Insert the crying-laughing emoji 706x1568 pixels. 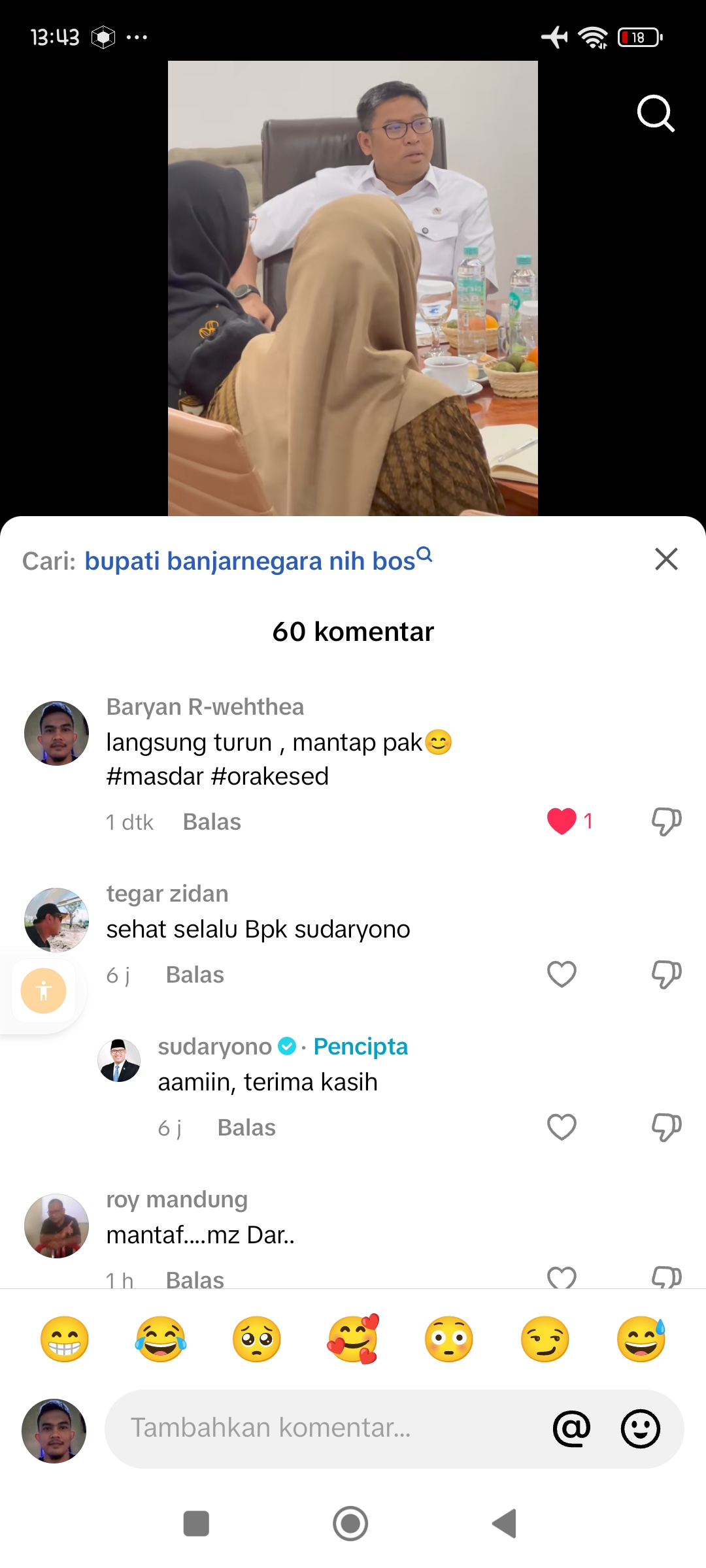(x=160, y=1339)
